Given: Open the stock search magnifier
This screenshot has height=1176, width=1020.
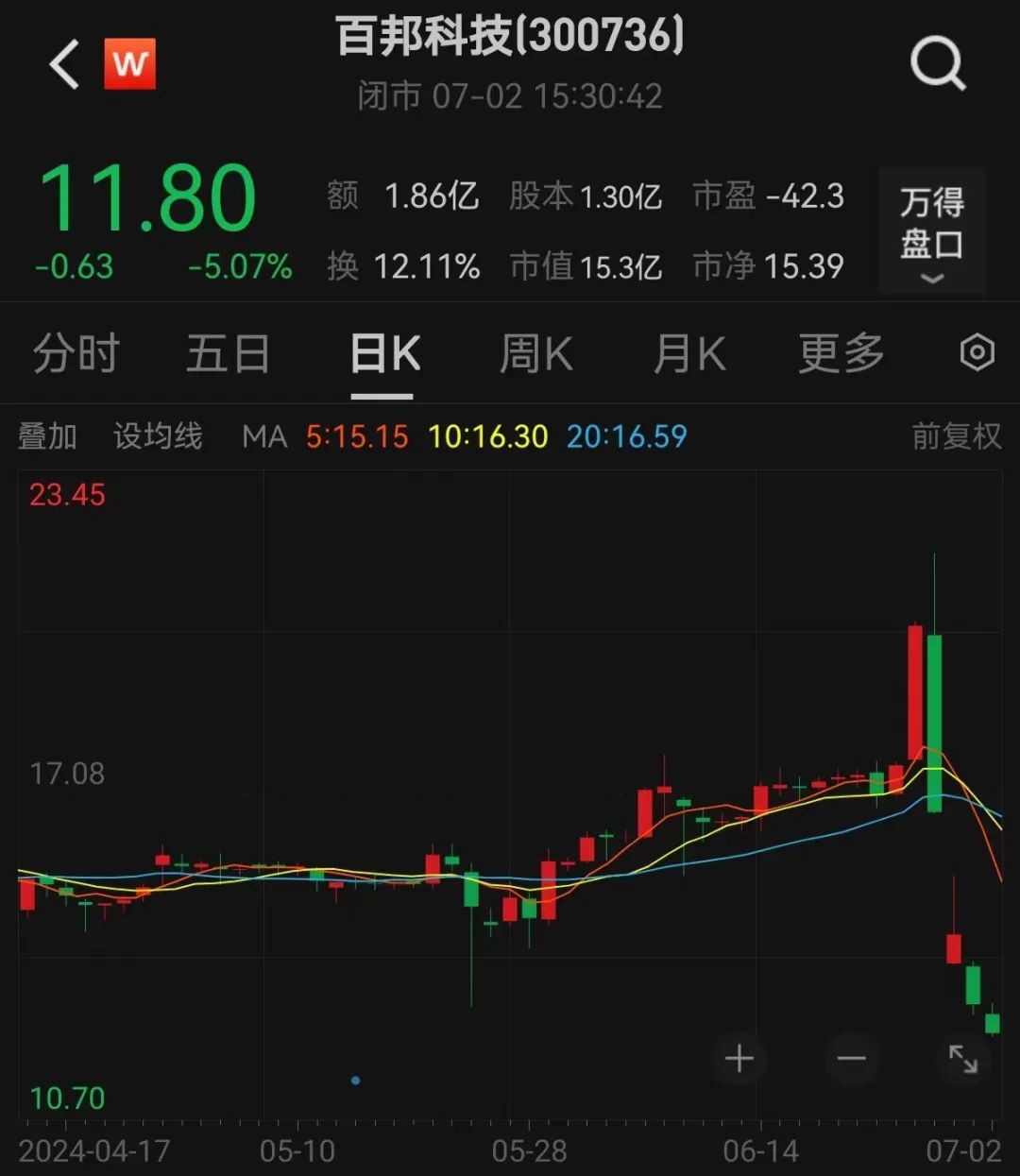Looking at the screenshot, I should (937, 65).
